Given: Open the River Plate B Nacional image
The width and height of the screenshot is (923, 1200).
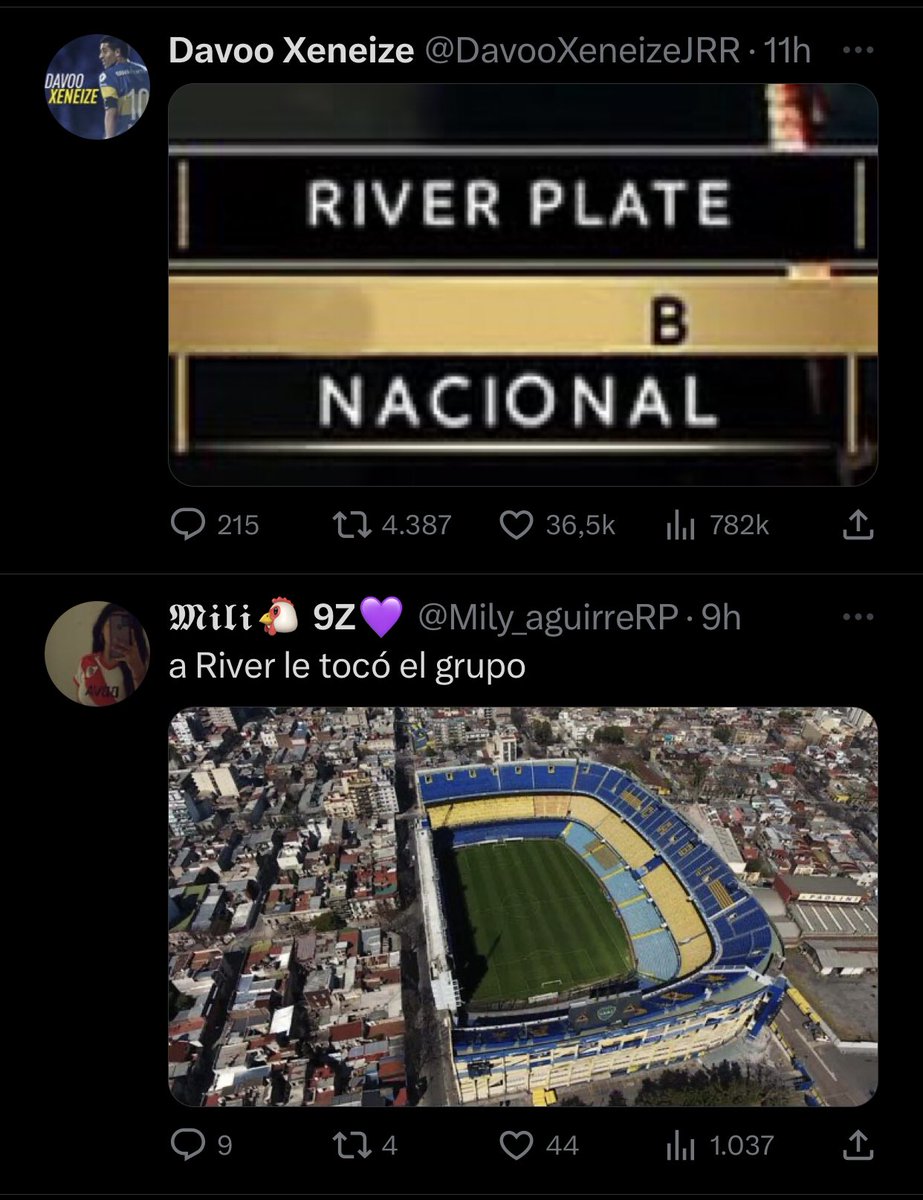Looking at the screenshot, I should (523, 285).
